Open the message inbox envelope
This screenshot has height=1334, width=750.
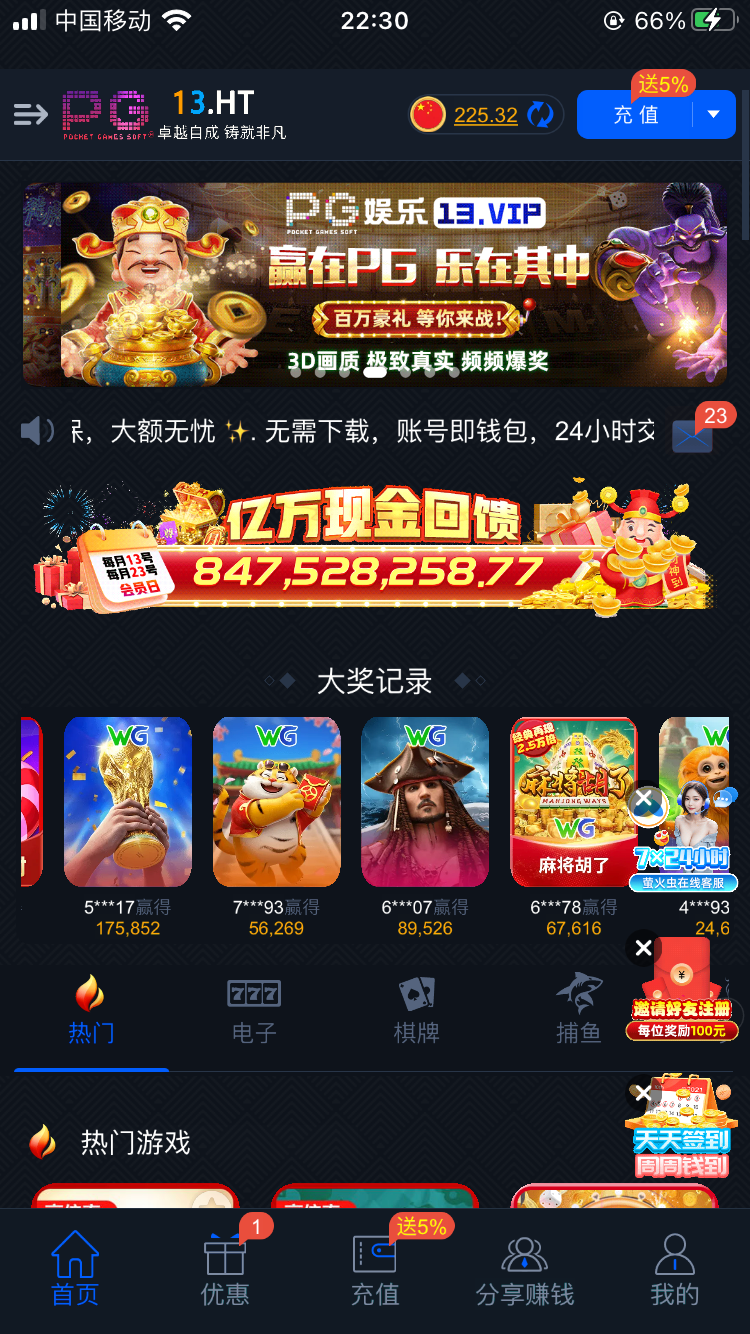[x=693, y=436]
